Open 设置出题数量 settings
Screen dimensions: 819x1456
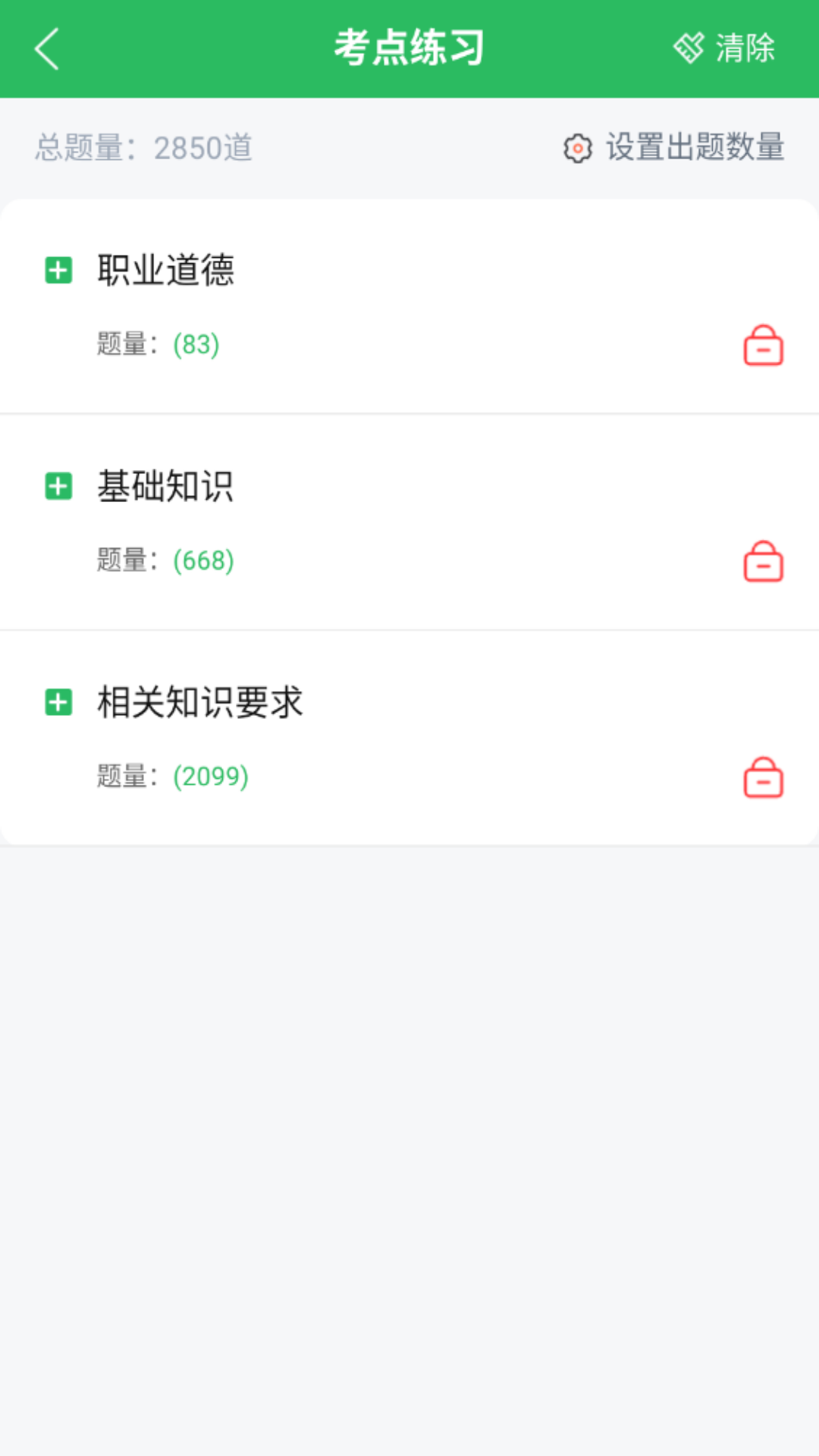[x=694, y=149]
